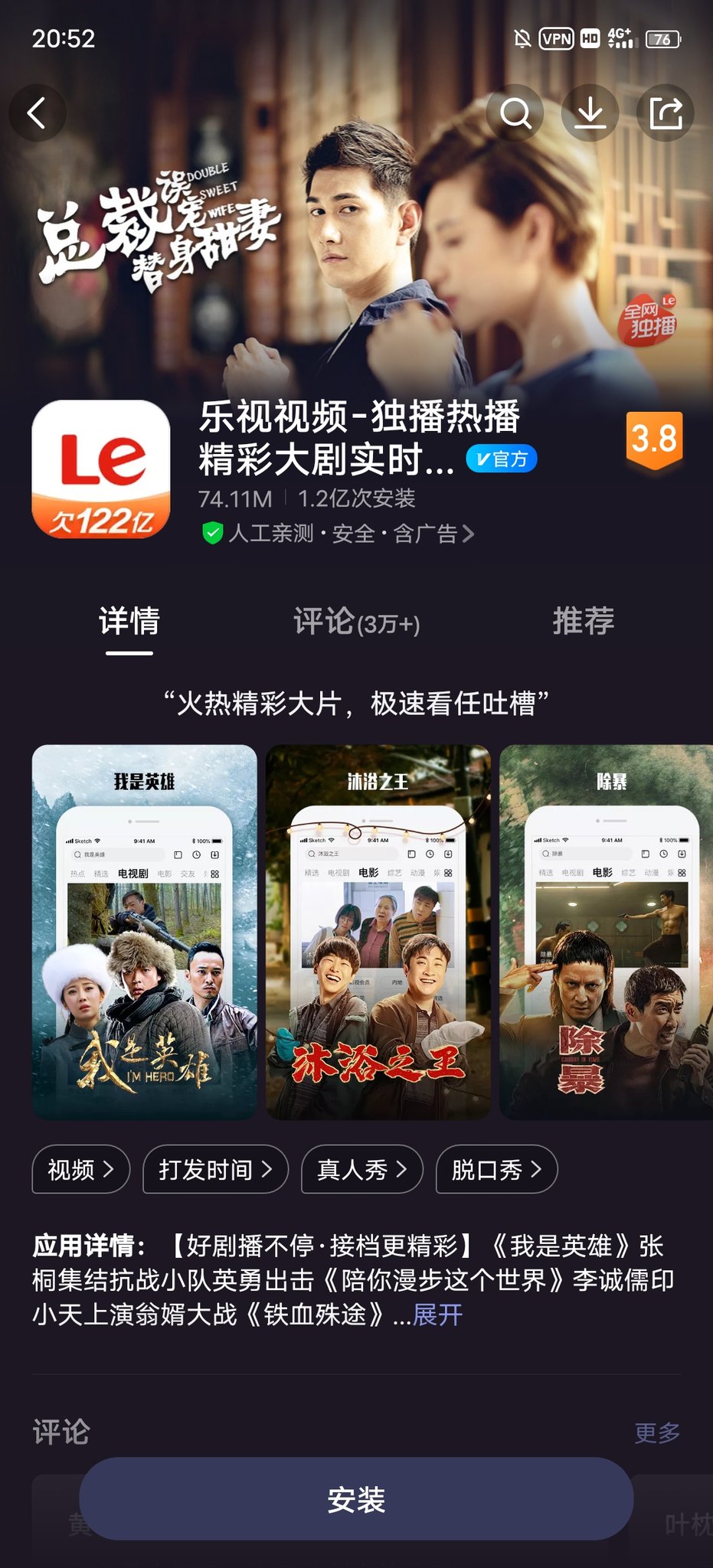This screenshot has height=1568, width=713.
Task: Open the 打发时间 tag chip
Action: point(215,1169)
